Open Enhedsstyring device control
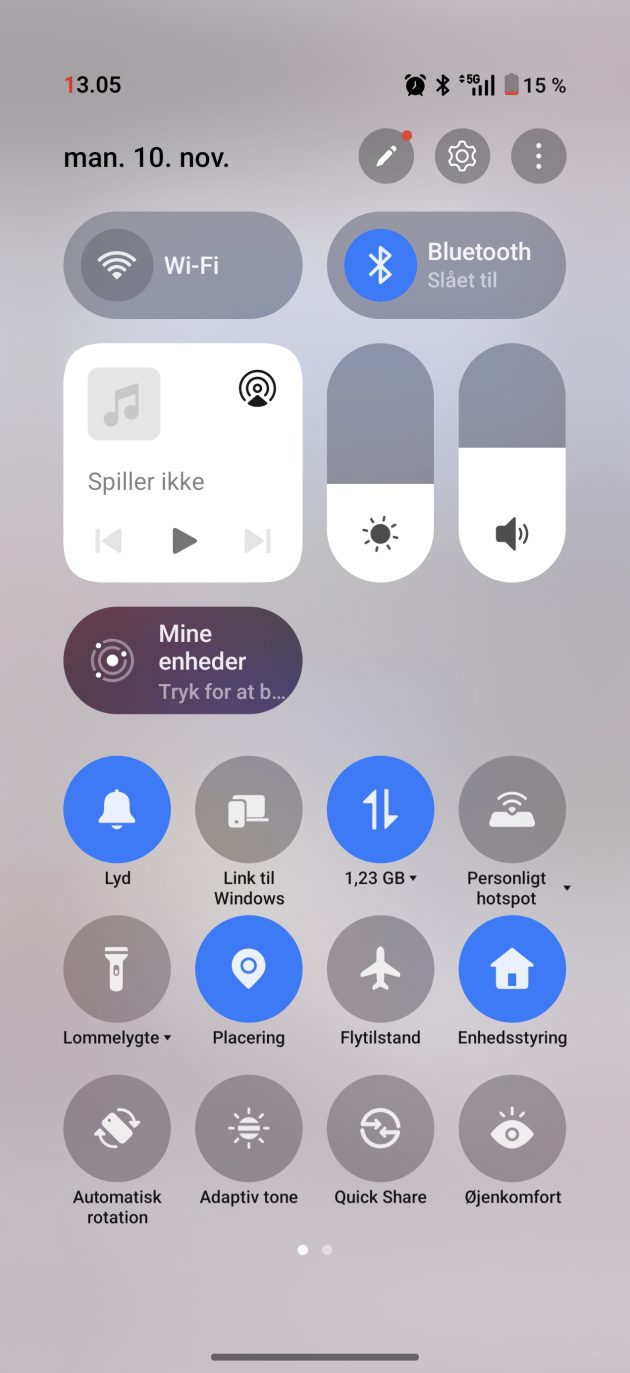The image size is (630, 1373). click(512, 968)
